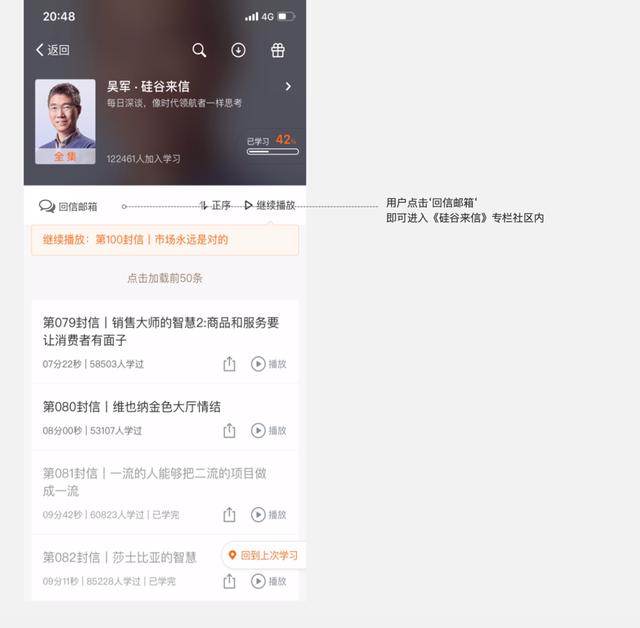Open 第080封信 维也纳金色大厅情结

132,407
